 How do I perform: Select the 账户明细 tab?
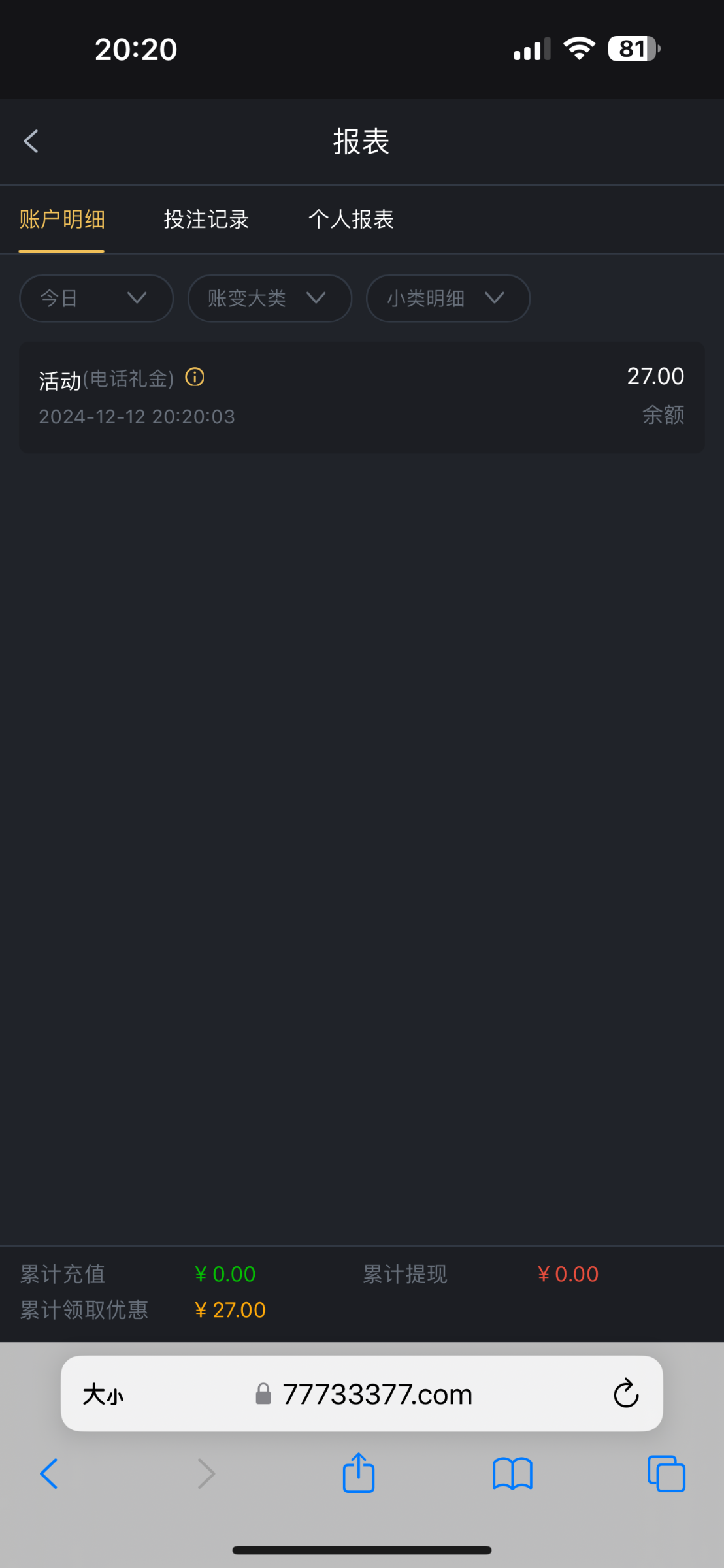click(62, 220)
